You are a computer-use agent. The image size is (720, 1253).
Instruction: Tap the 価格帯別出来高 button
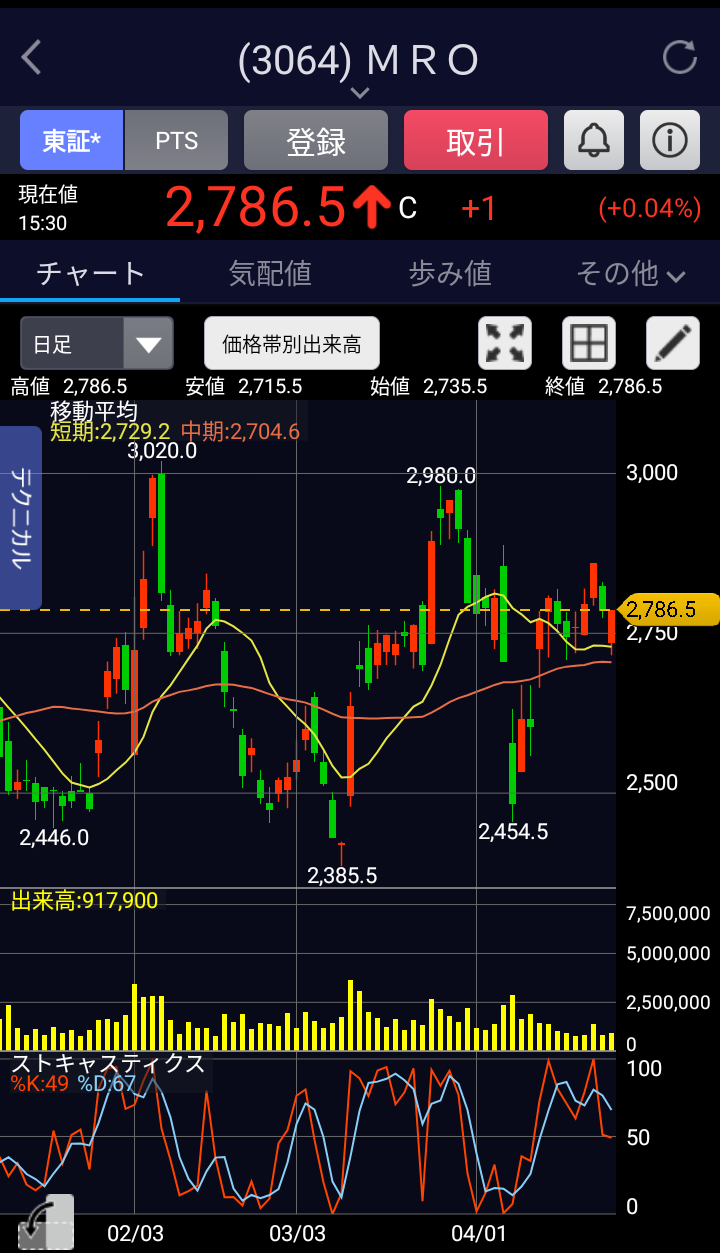point(292,344)
